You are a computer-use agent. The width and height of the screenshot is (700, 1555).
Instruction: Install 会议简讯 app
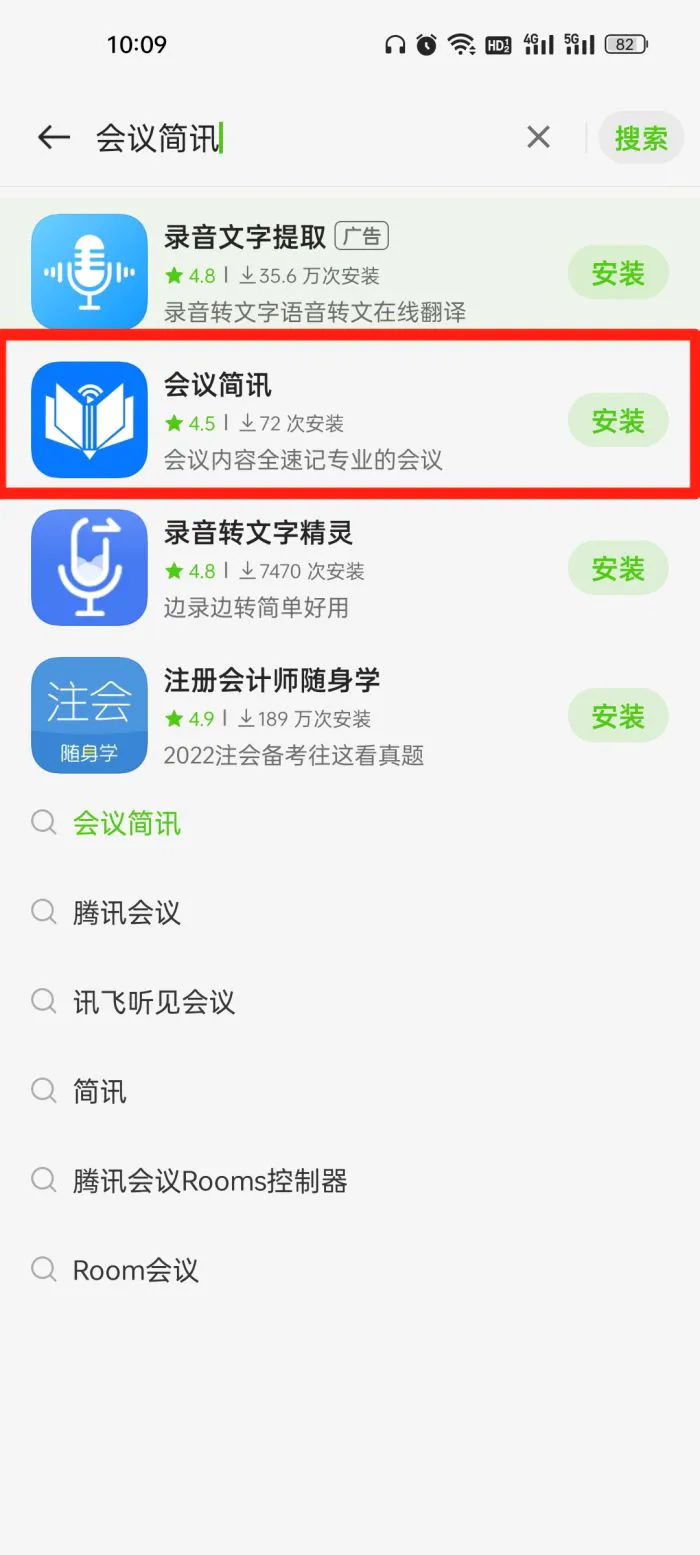617,421
